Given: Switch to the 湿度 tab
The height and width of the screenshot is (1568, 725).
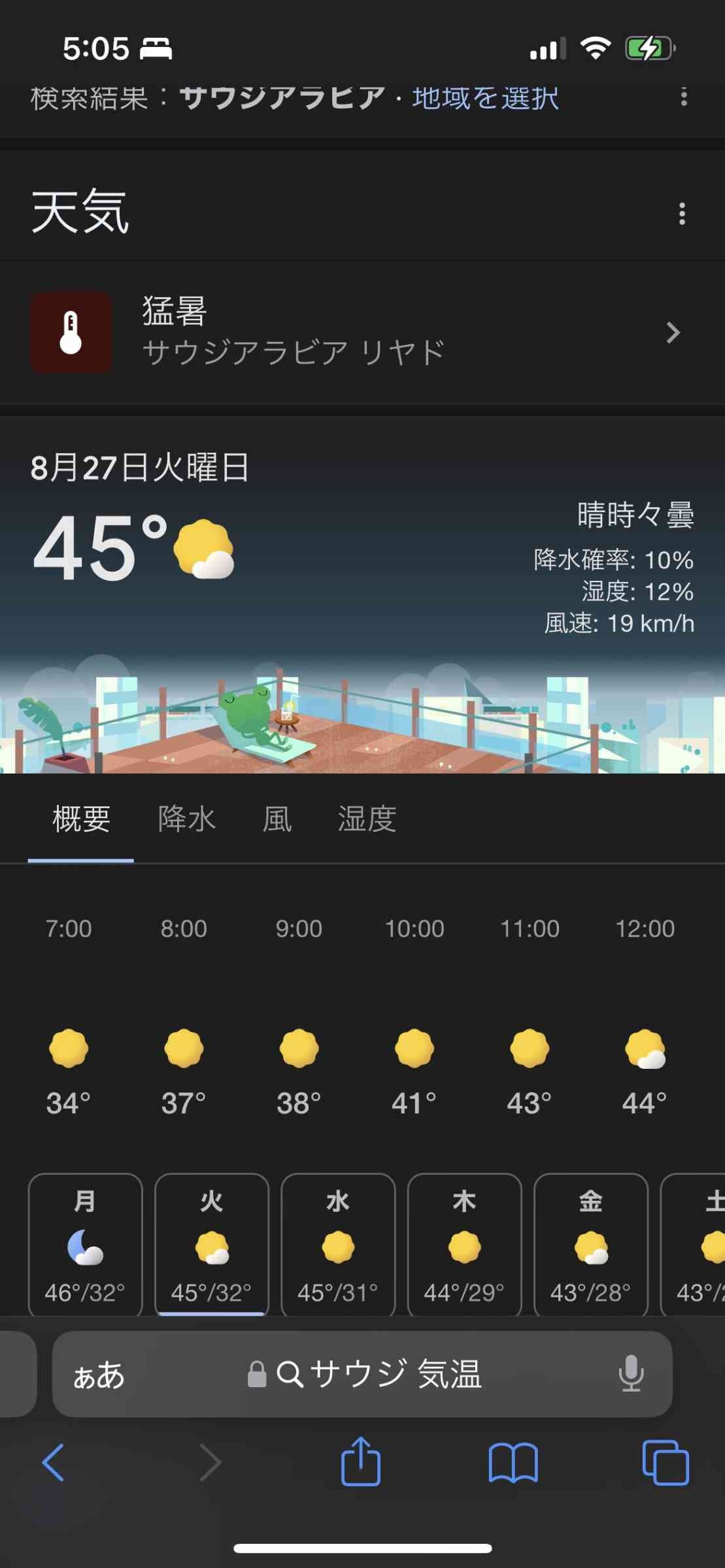Looking at the screenshot, I should click(367, 819).
